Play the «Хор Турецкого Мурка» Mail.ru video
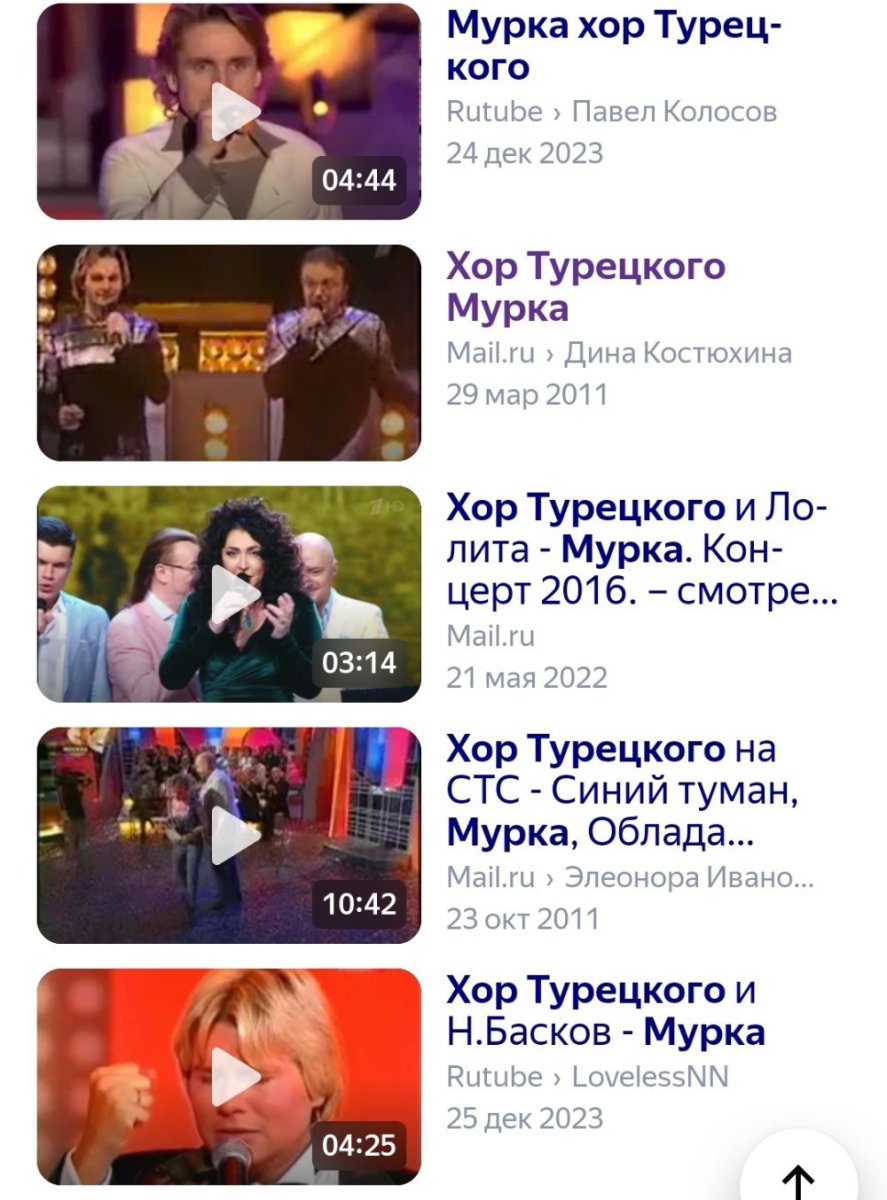The image size is (887, 1200). click(230, 350)
